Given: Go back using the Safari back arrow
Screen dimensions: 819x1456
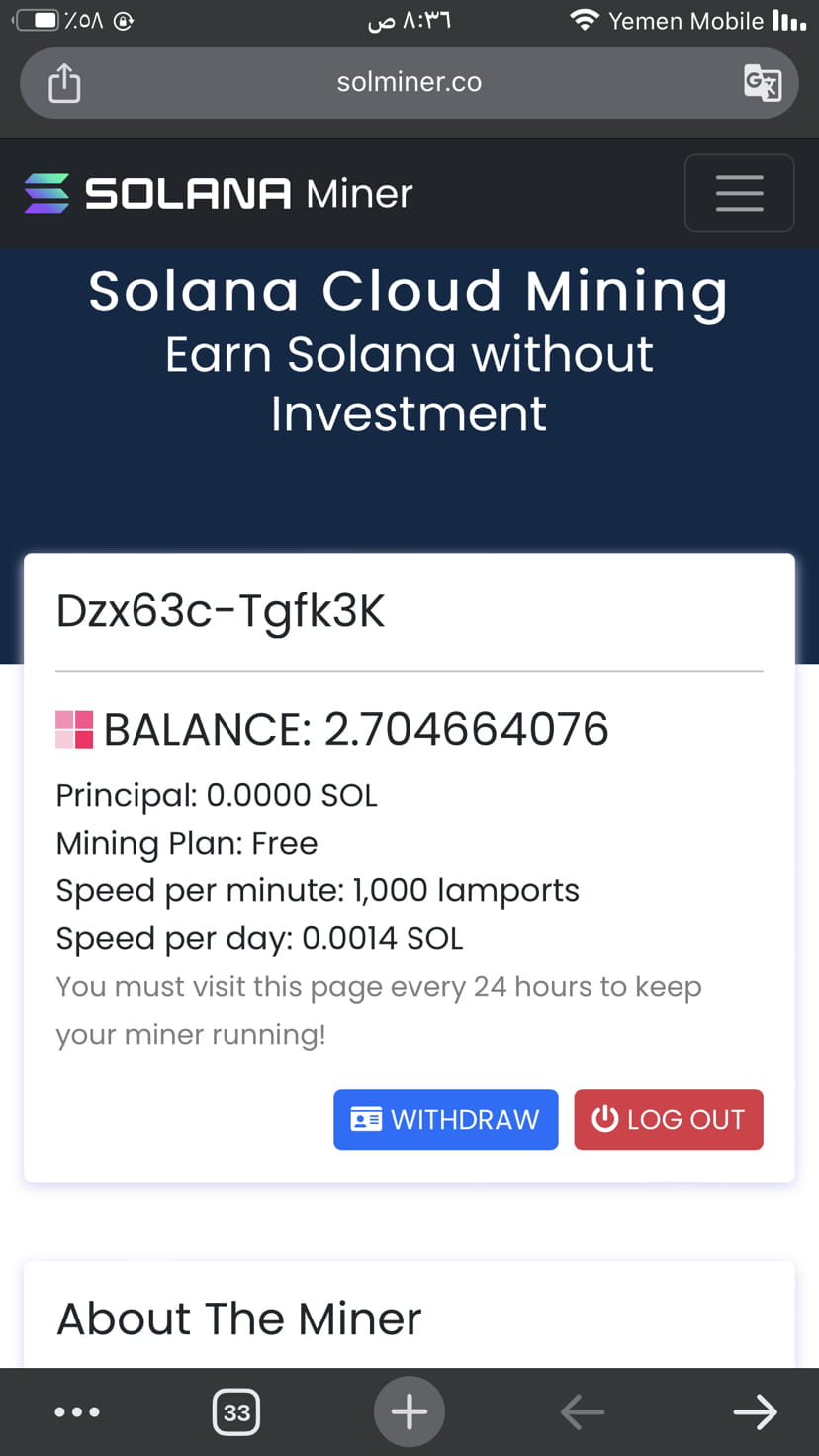Looking at the screenshot, I should (582, 1411).
